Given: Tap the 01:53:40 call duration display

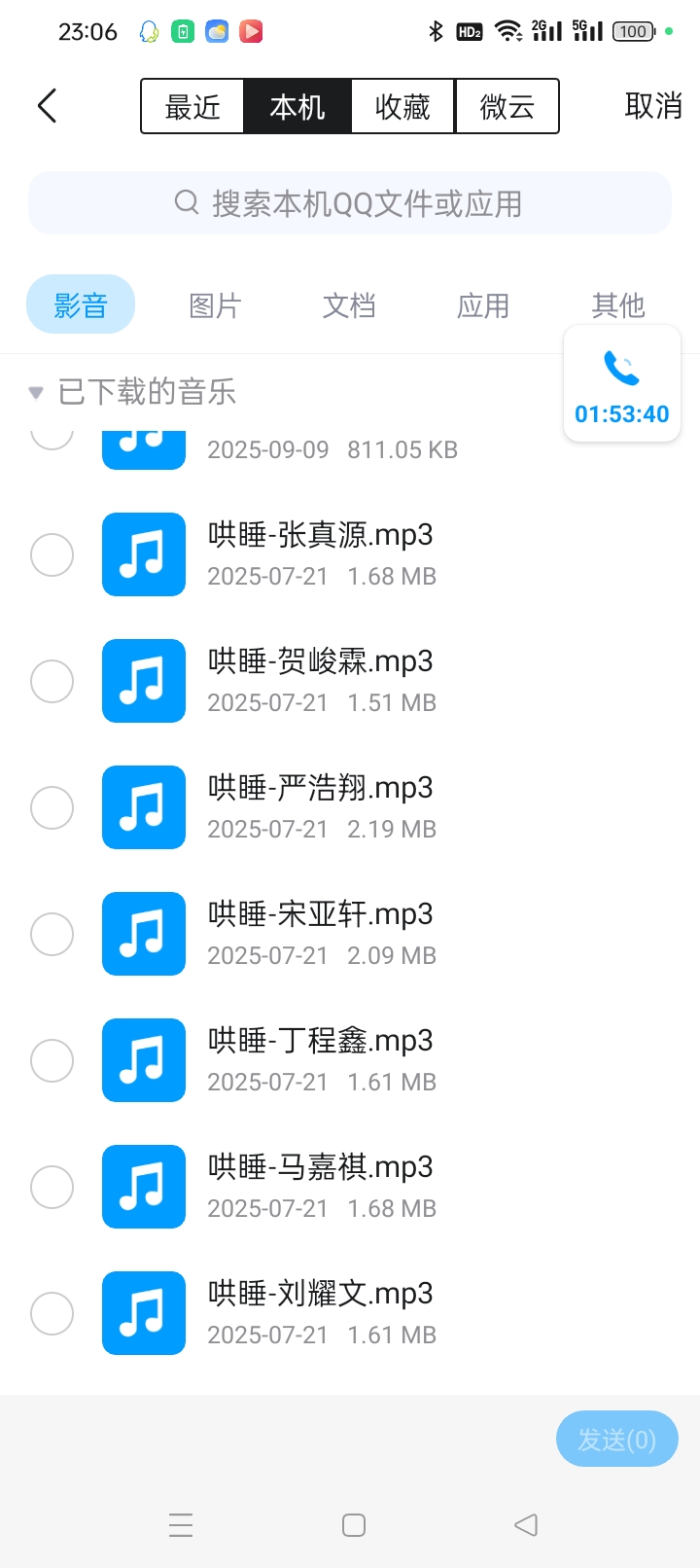Looking at the screenshot, I should tap(621, 412).
